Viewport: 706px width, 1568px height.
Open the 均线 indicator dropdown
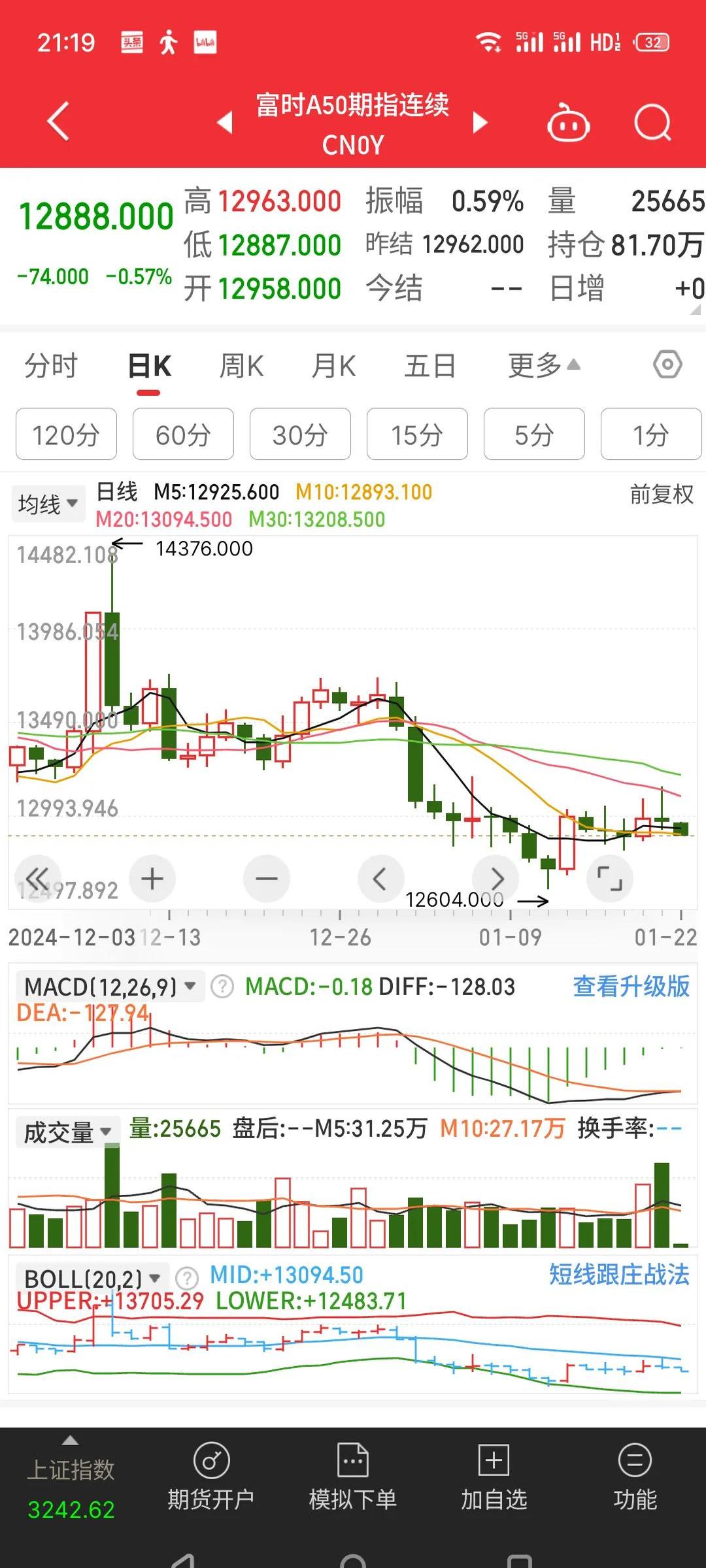[x=48, y=504]
